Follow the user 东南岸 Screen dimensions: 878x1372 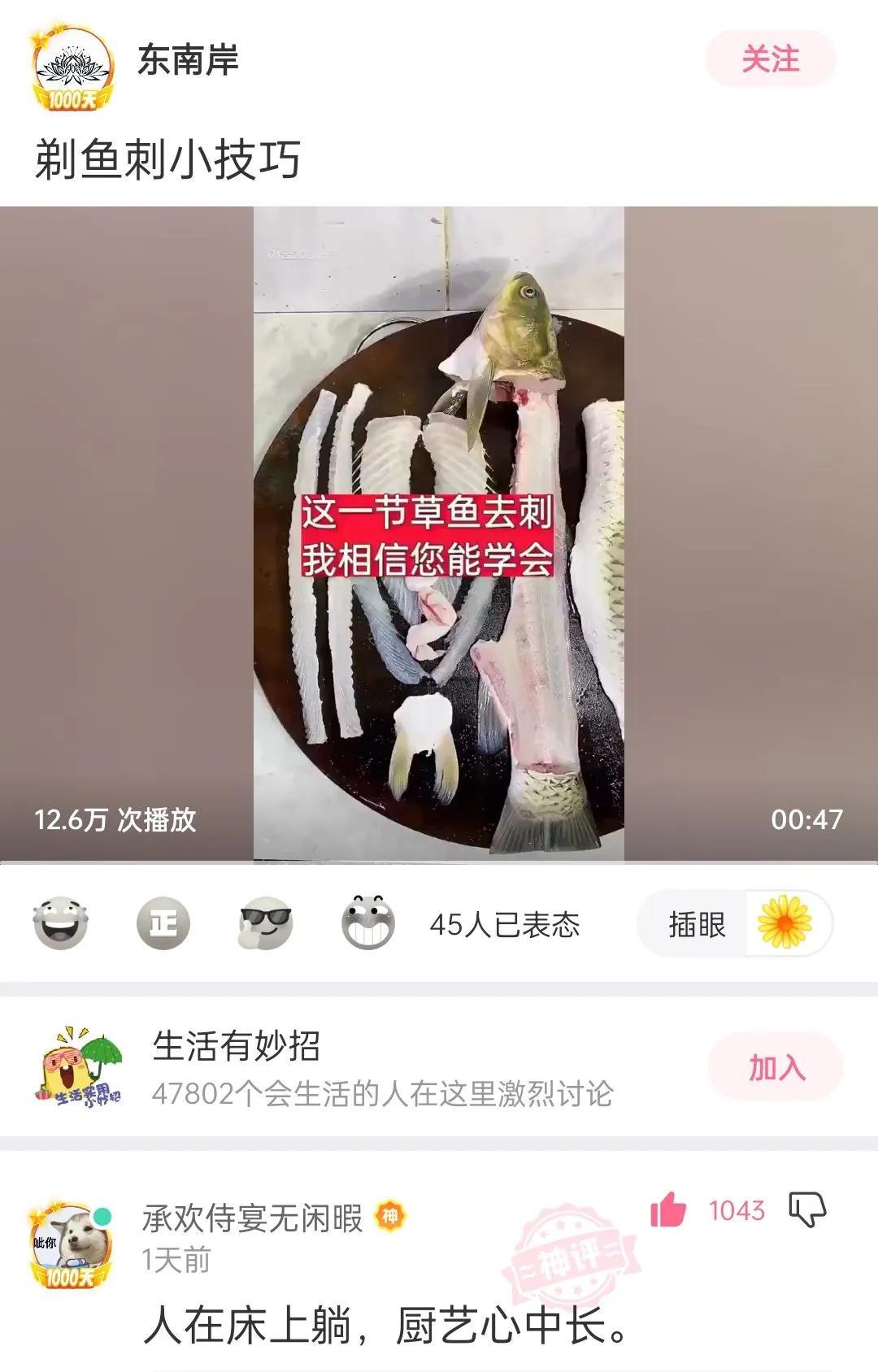click(769, 59)
